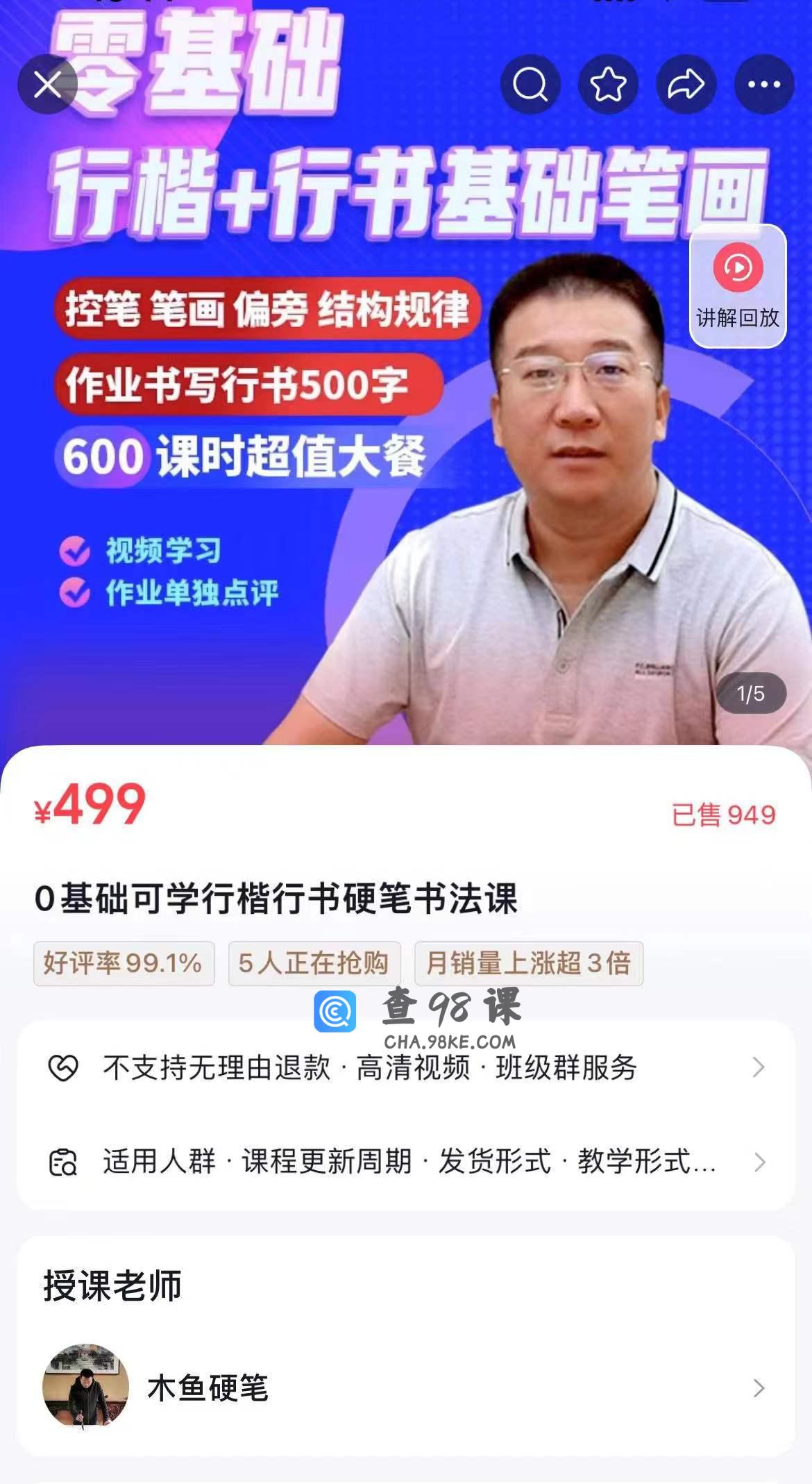Screen dimensions: 812x1484
Task: Share this calligraphy course
Action: (x=686, y=85)
